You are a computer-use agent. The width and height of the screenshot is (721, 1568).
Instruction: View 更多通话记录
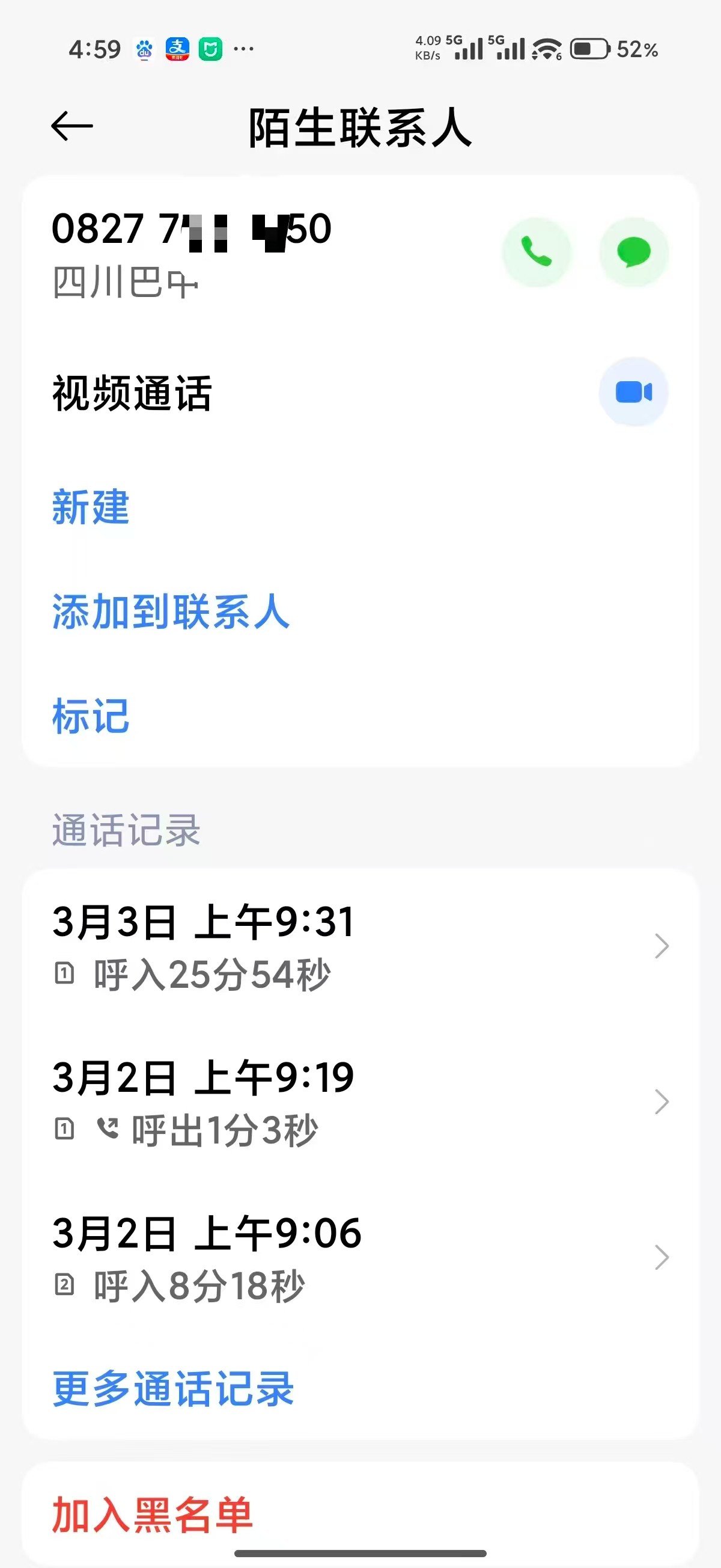(x=174, y=1389)
